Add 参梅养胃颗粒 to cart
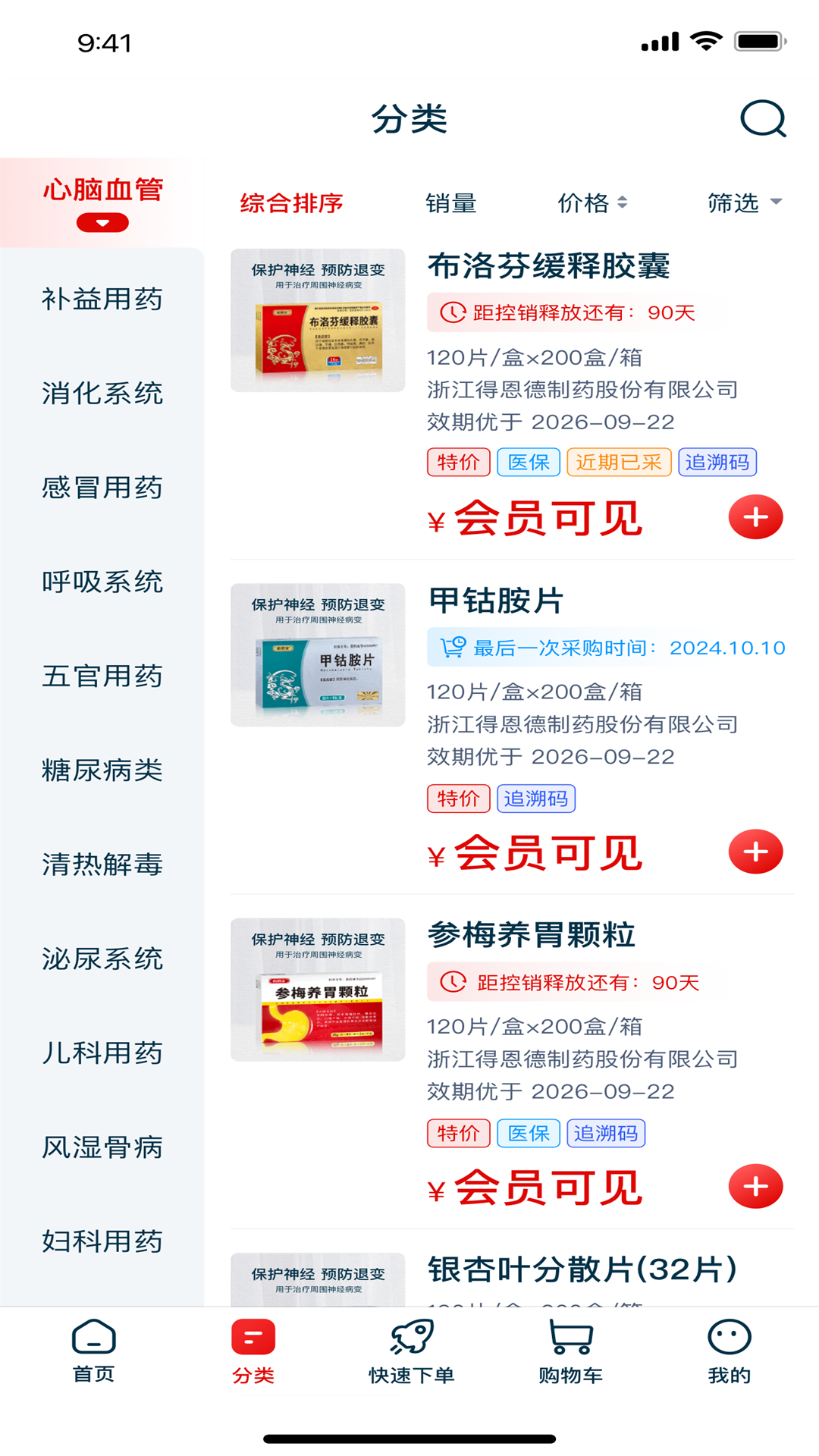Screen dimensions: 819x1456 click(755, 1186)
